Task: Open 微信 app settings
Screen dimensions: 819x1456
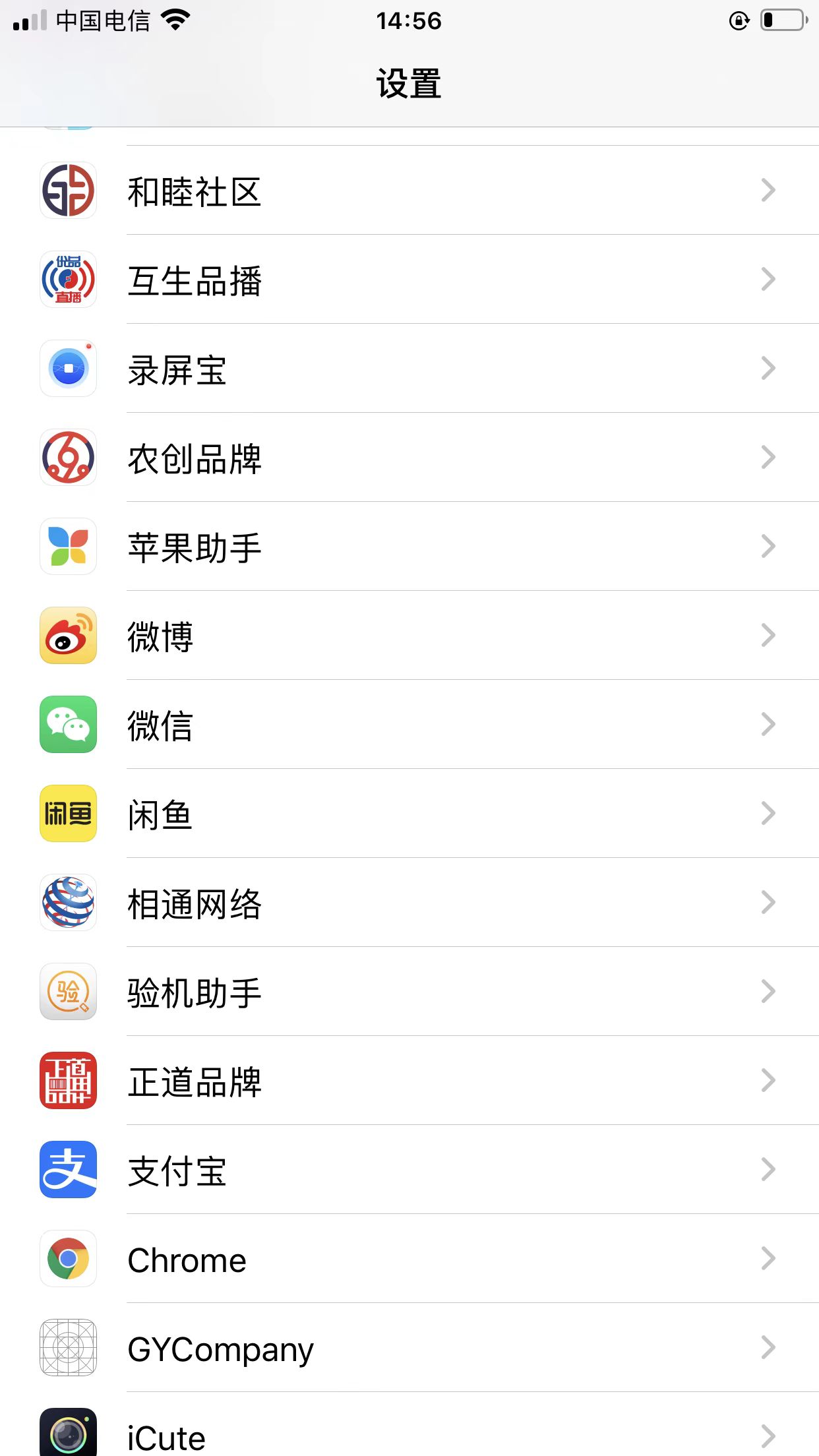Action: [x=409, y=725]
